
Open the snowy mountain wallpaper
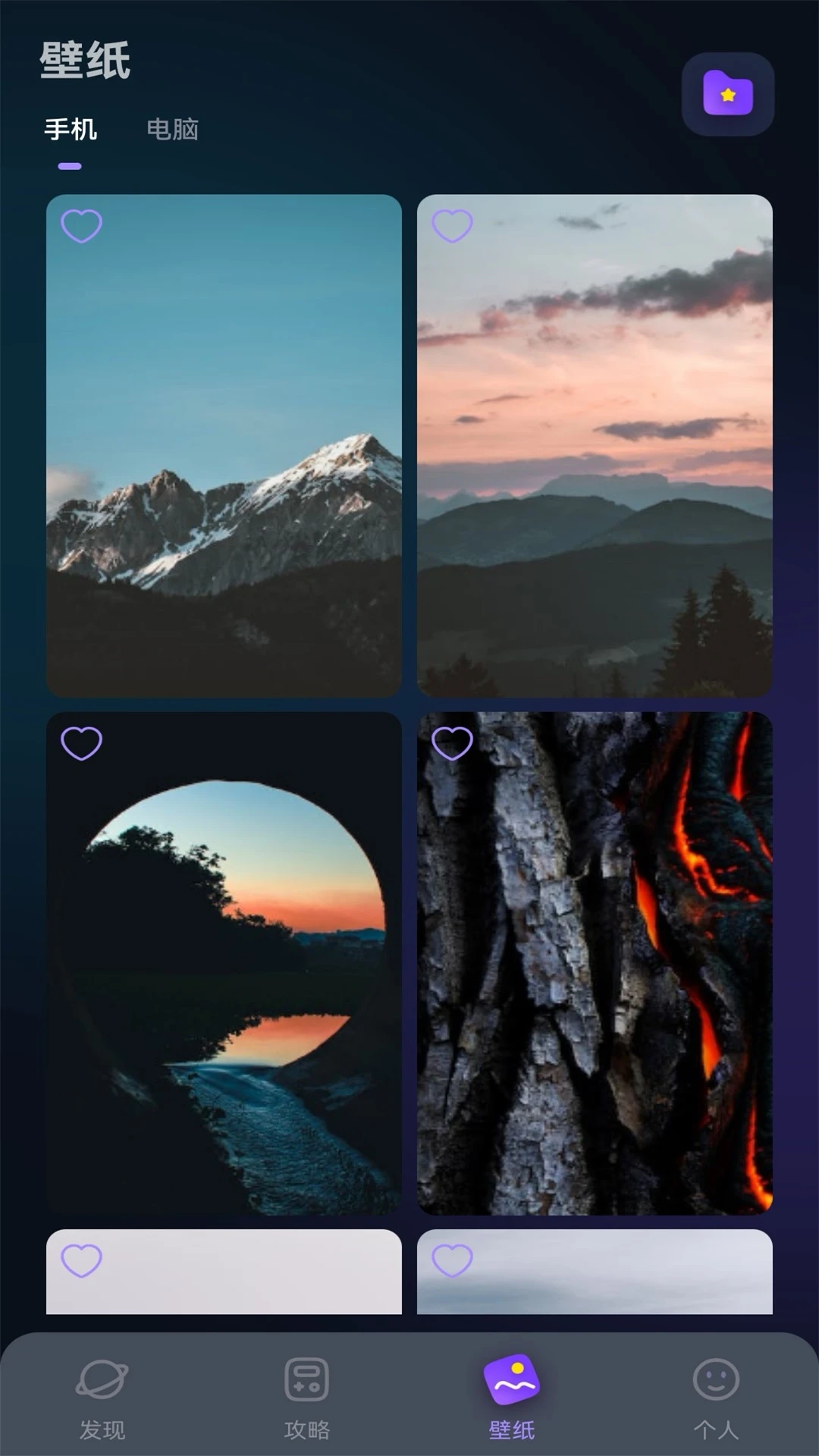tap(224, 470)
